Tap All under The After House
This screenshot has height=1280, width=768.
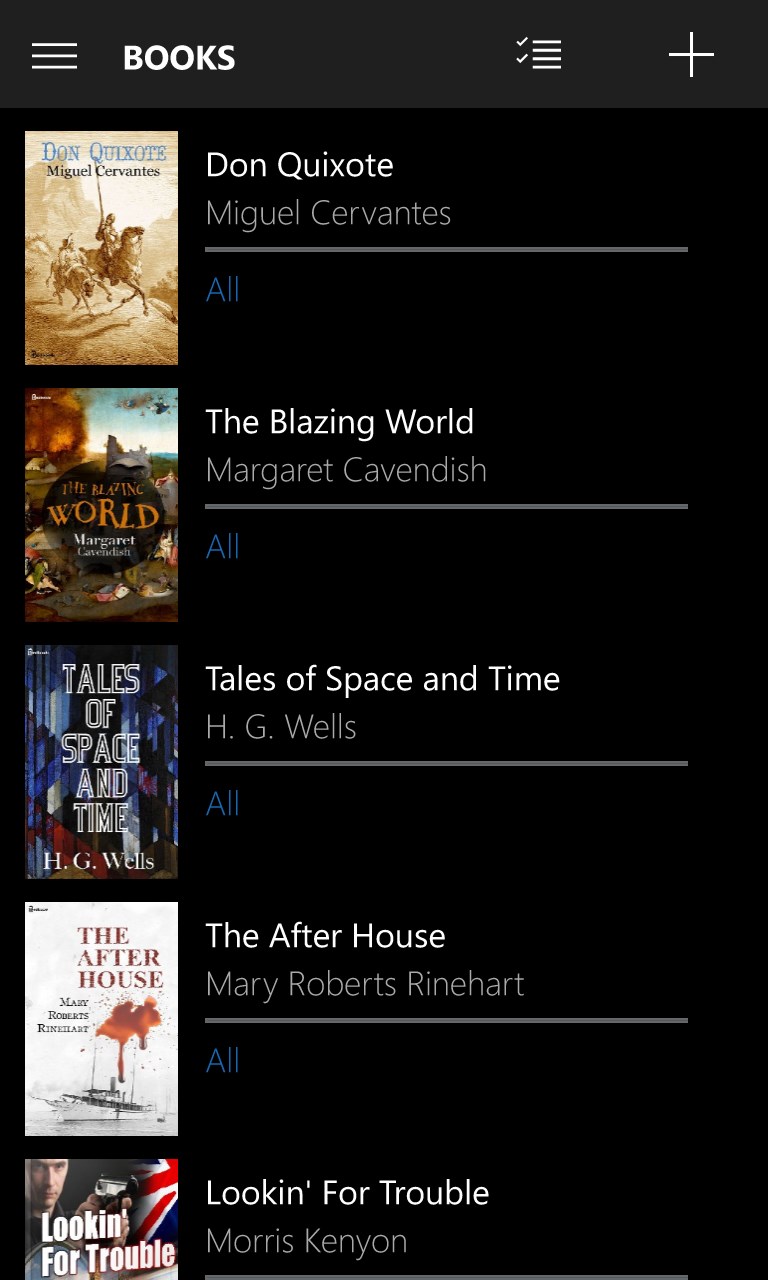[x=222, y=1061]
